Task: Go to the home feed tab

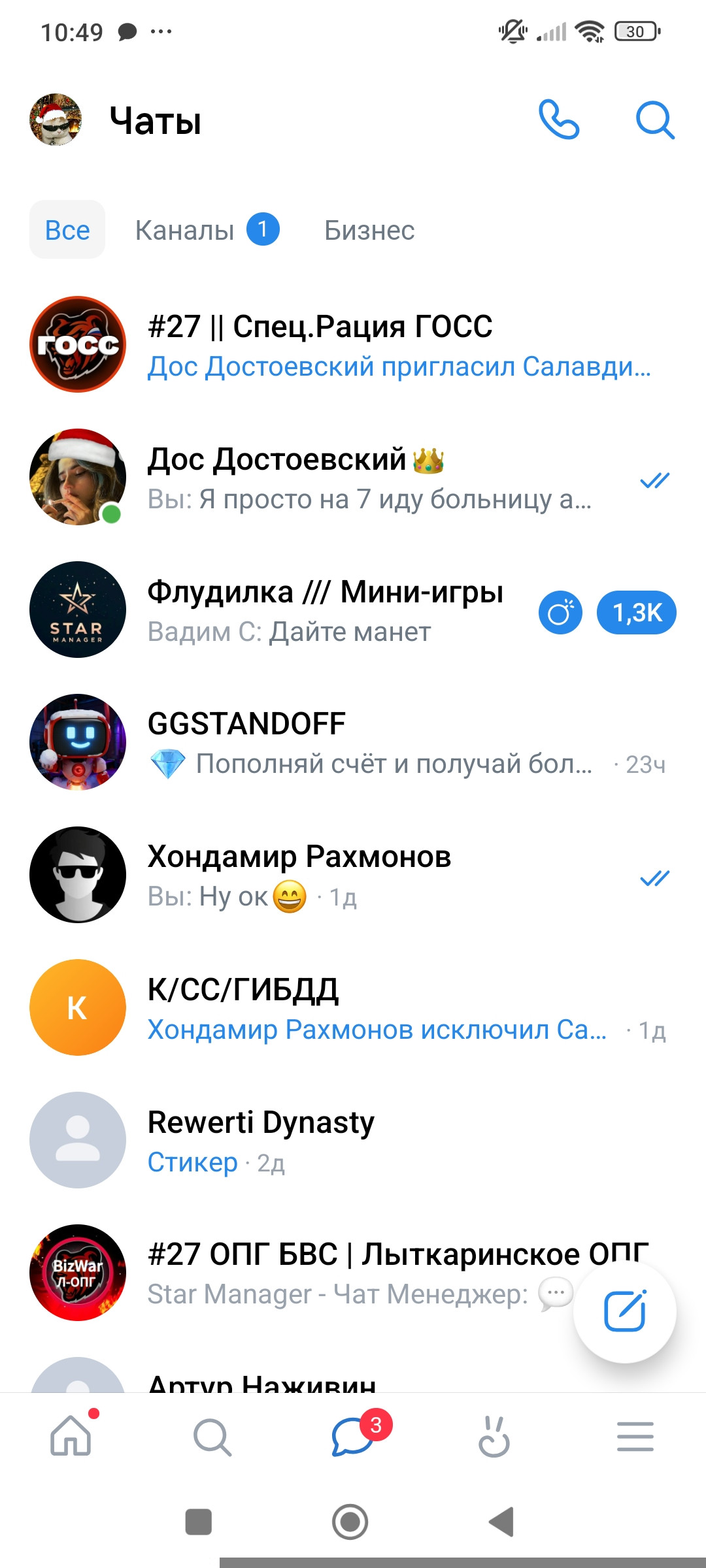Action: click(71, 1436)
